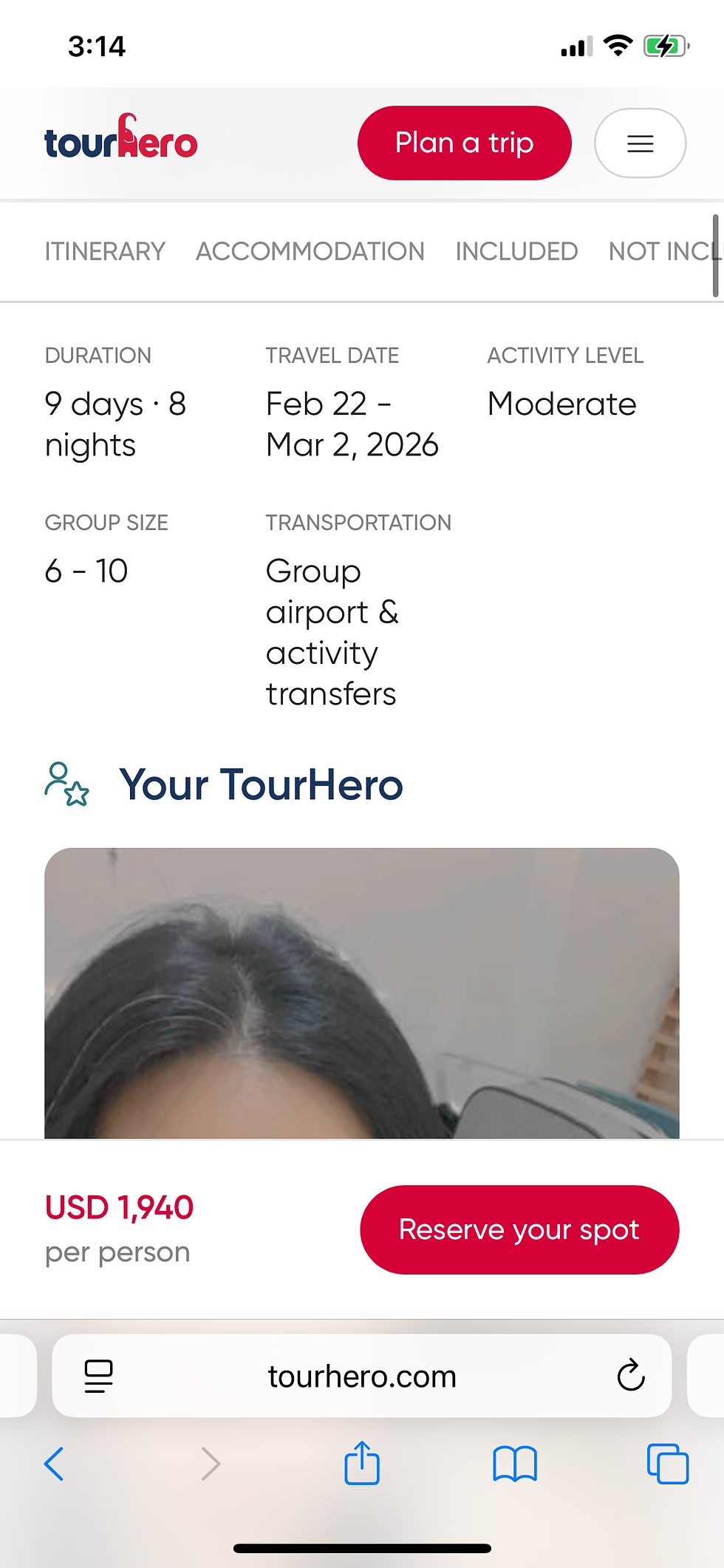Image resolution: width=724 pixels, height=1568 pixels.
Task: Open the hamburger navigation menu
Action: point(640,143)
